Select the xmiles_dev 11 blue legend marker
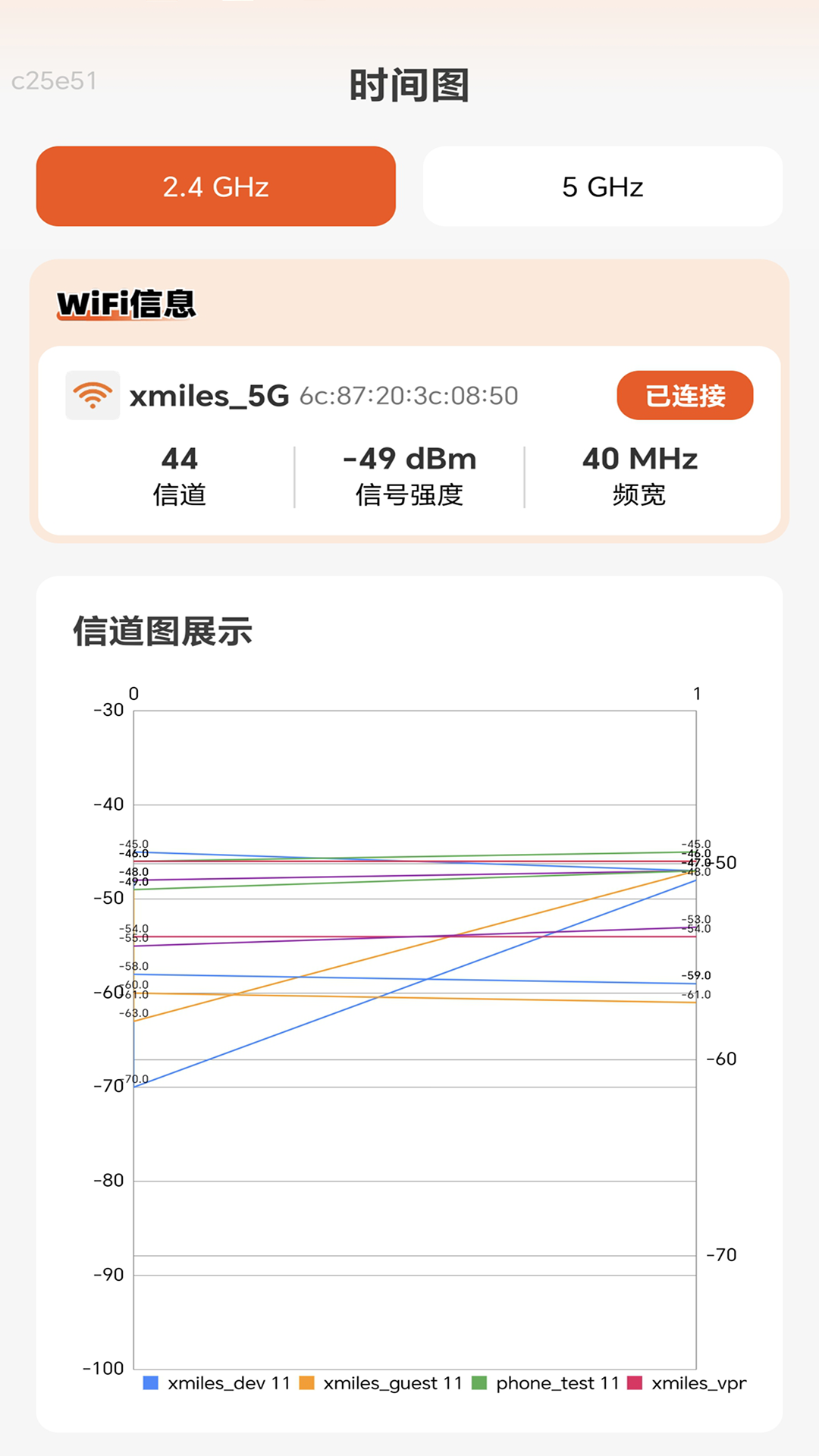 point(149,1382)
